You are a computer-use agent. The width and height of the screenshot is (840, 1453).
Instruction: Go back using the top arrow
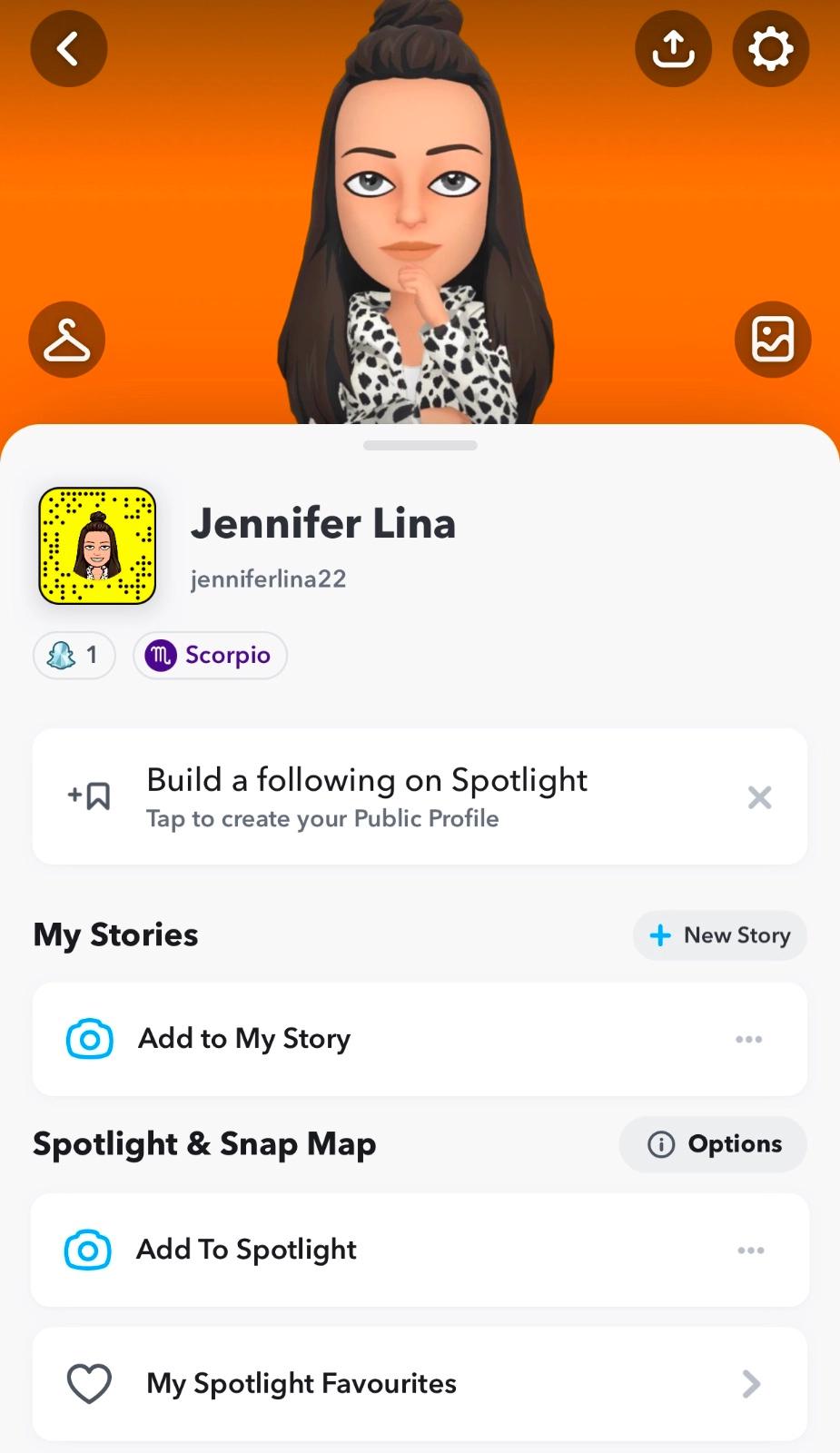pos(69,49)
